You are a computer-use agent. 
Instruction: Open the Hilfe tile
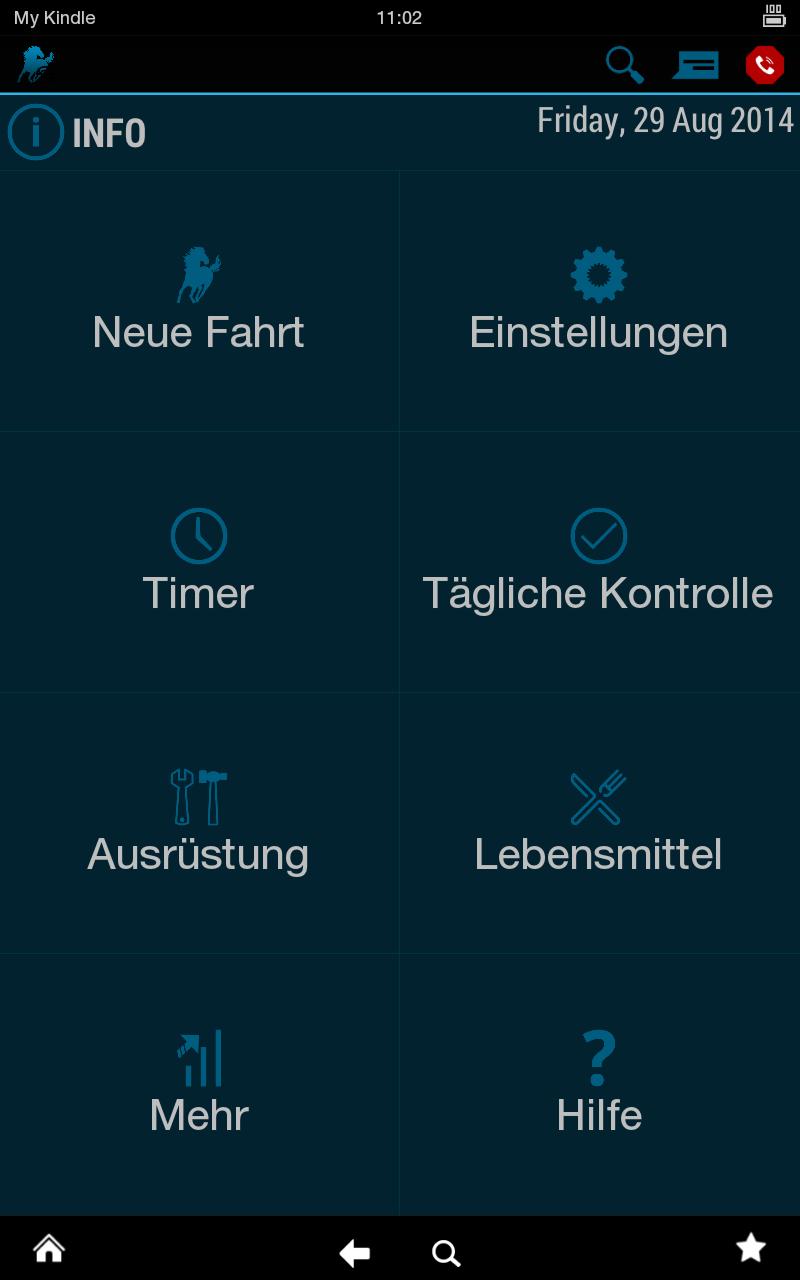pos(599,1085)
